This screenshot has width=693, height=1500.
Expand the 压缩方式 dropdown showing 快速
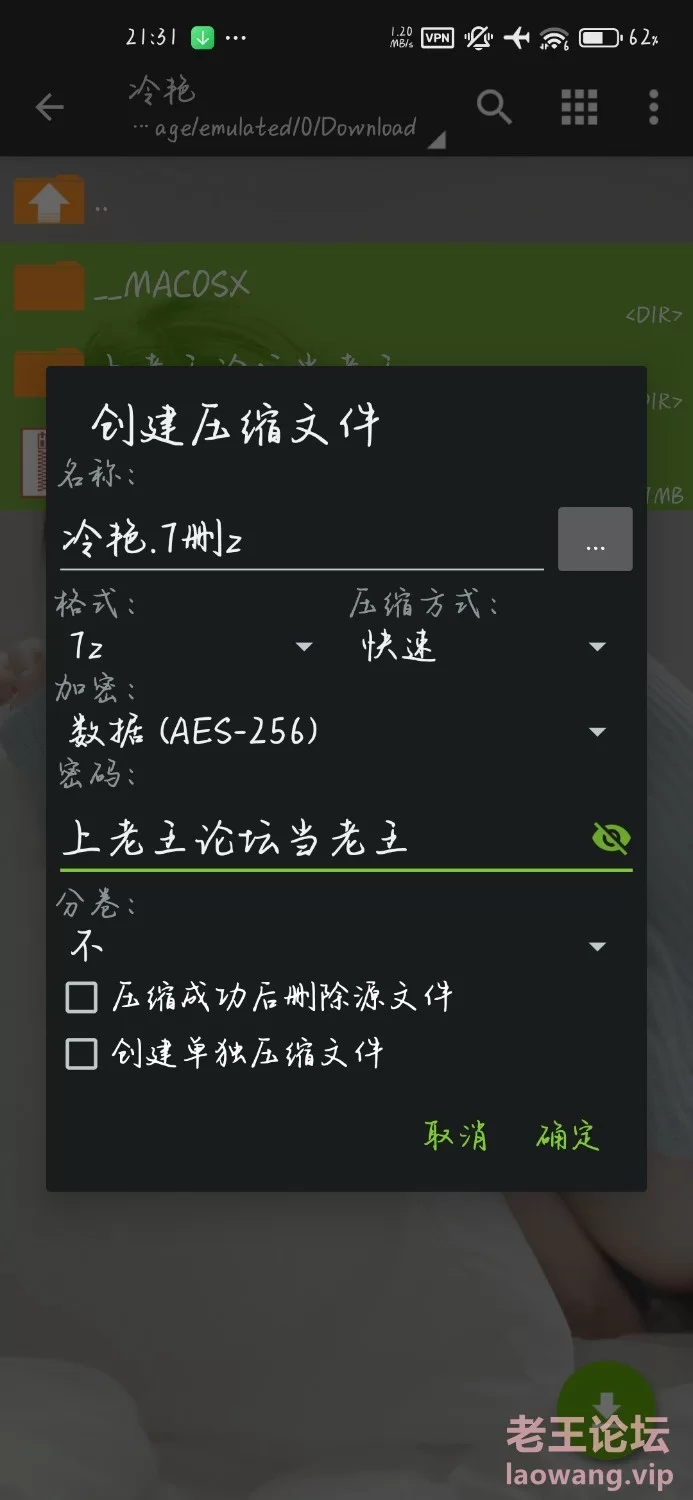click(484, 647)
